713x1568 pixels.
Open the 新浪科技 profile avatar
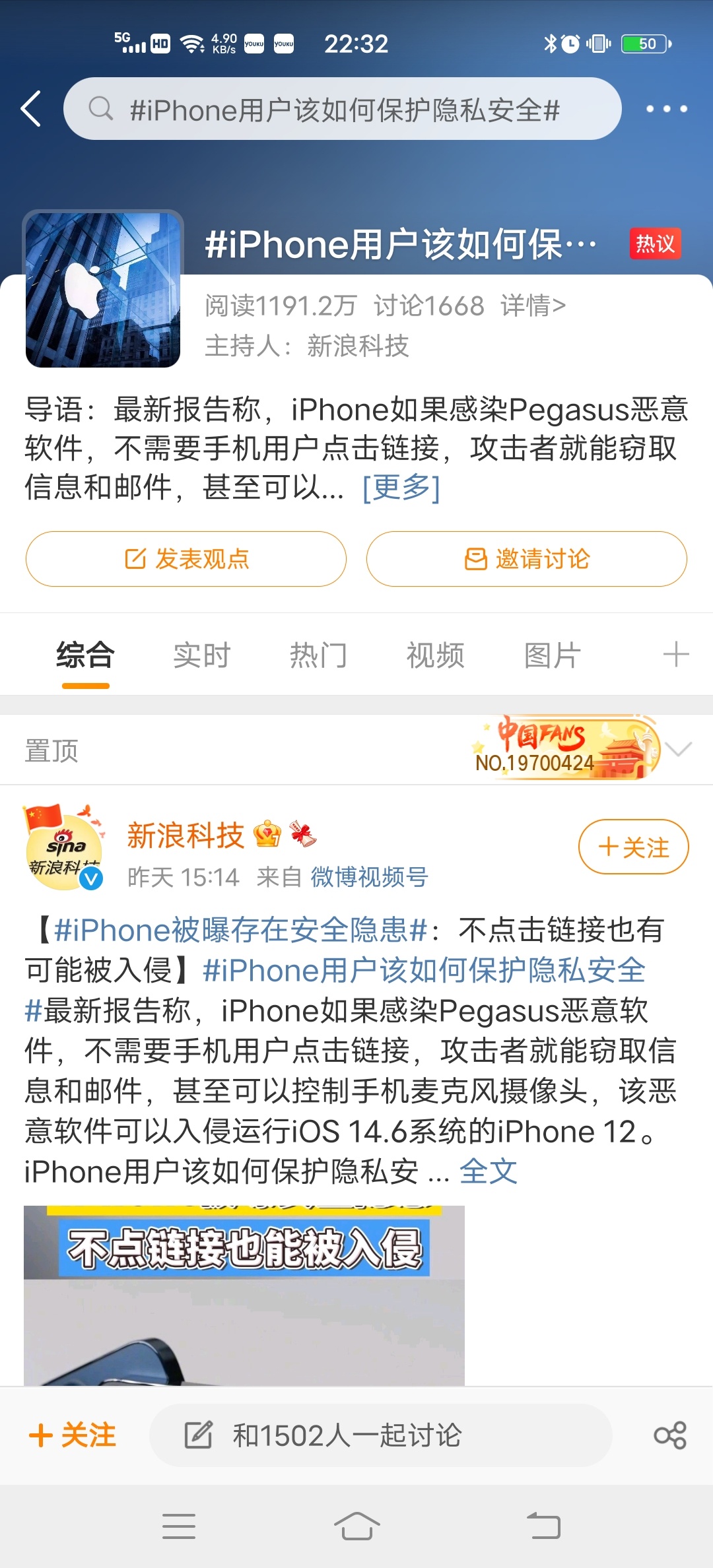pyautogui.click(x=64, y=848)
